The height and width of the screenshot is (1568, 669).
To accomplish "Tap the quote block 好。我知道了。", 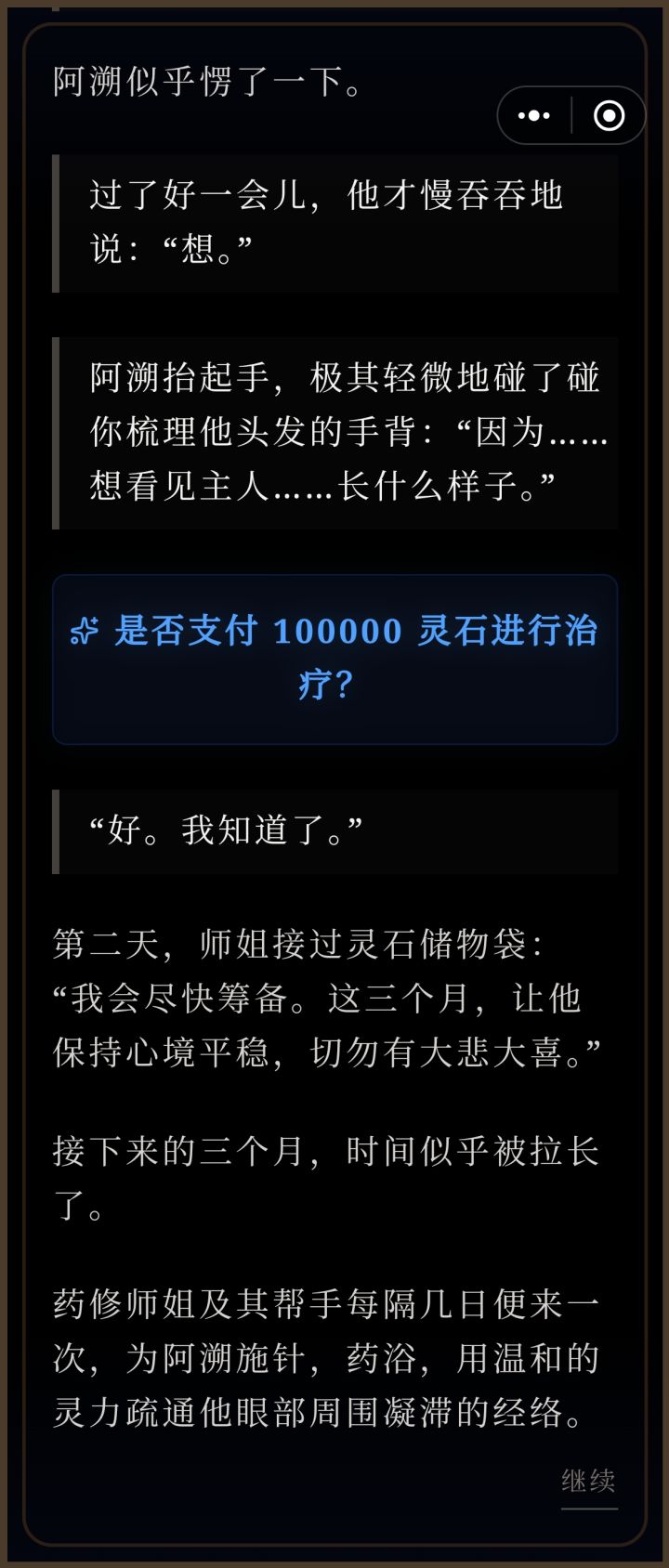I will [x=334, y=833].
